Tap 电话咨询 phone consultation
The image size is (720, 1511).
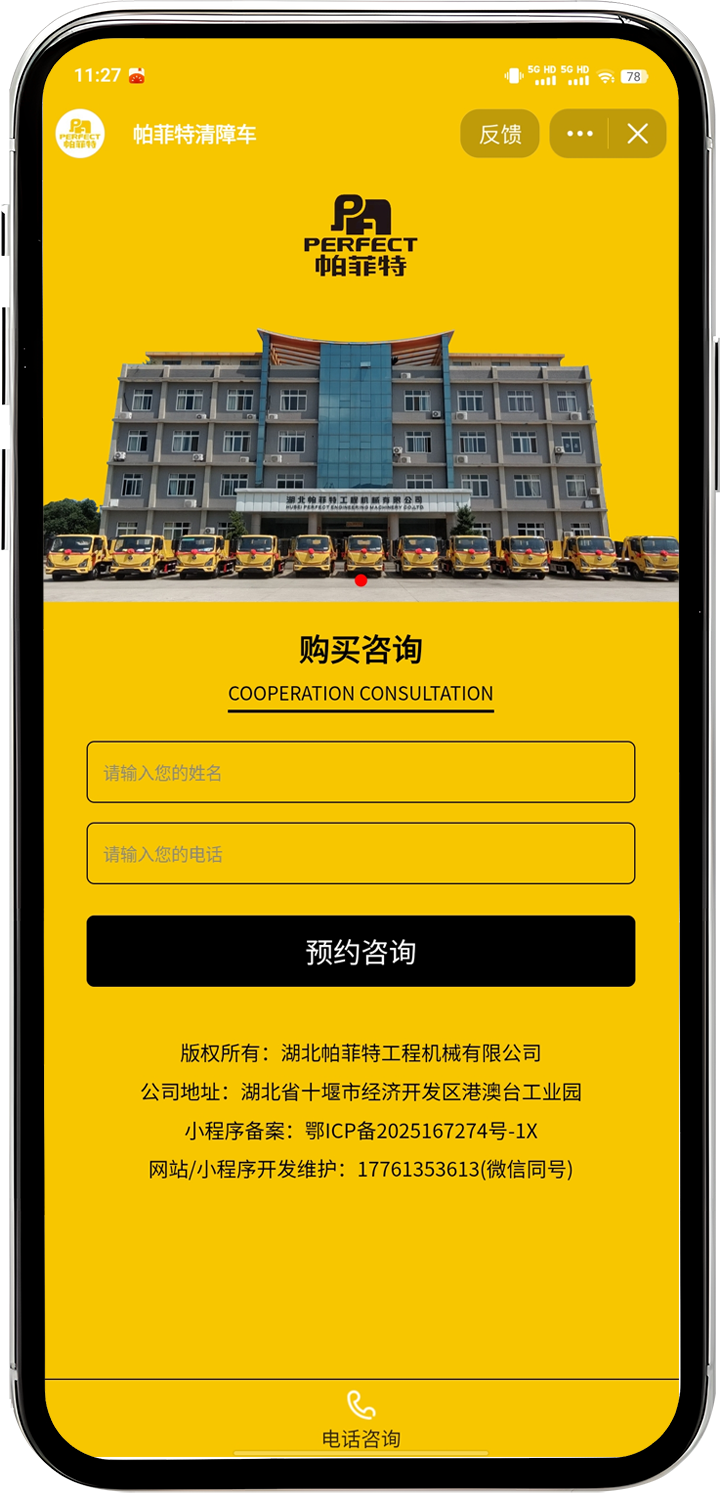pyautogui.click(x=360, y=1420)
